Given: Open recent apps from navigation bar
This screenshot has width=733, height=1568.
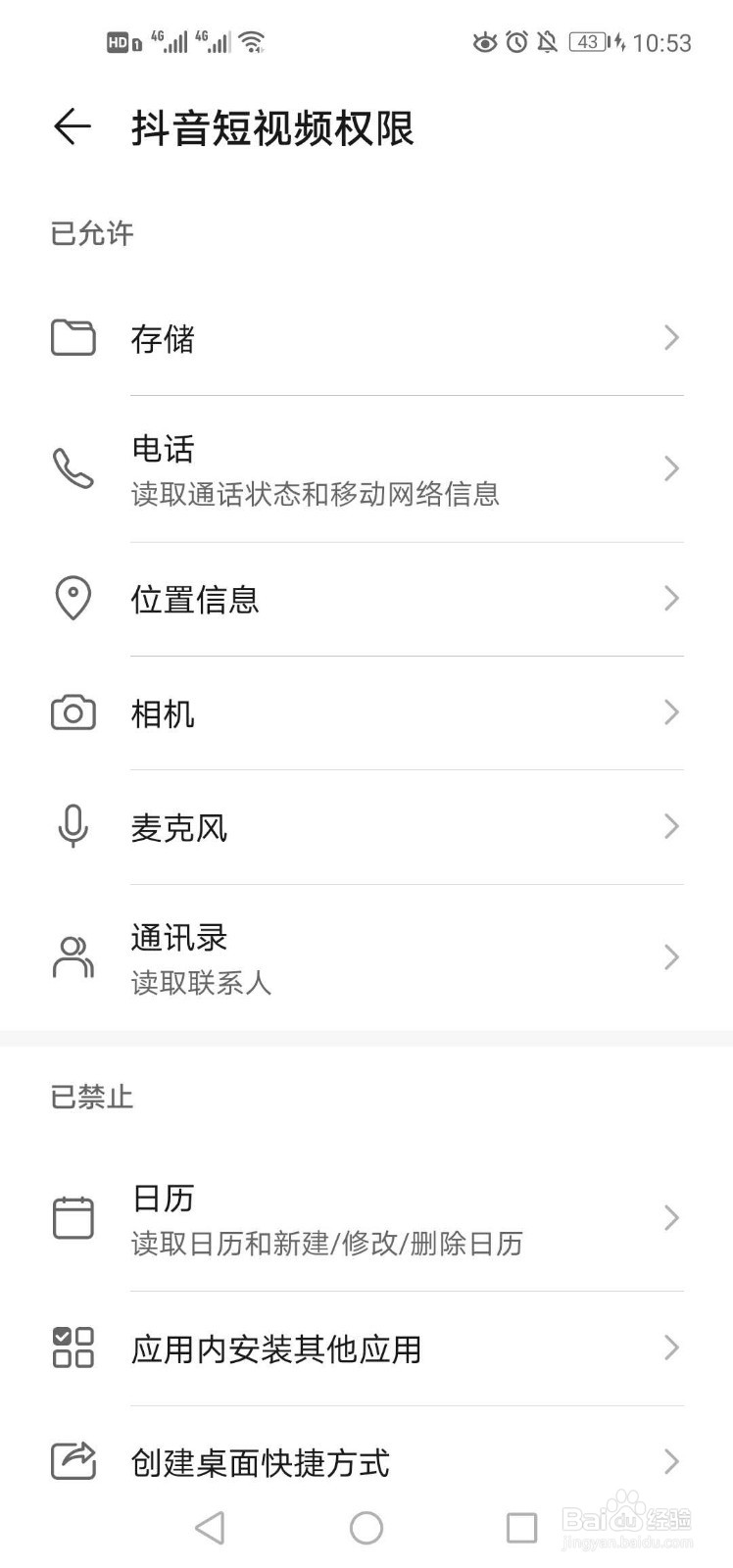Looking at the screenshot, I should click(521, 1528).
